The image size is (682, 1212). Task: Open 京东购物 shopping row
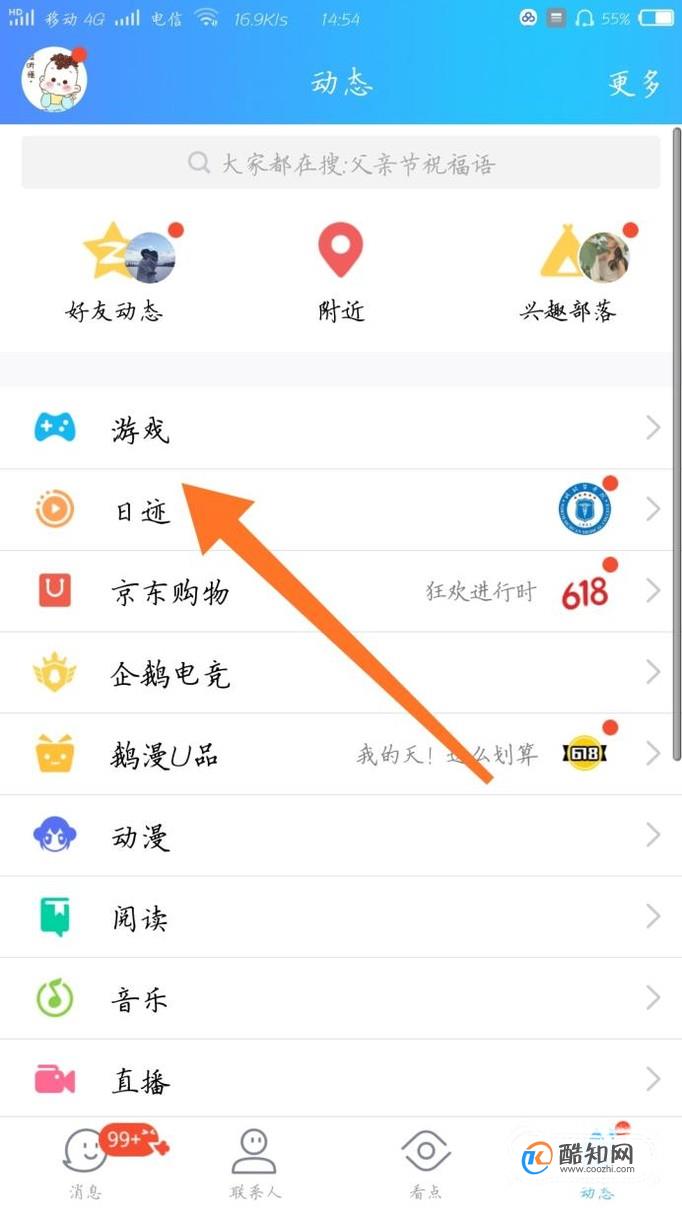[x=341, y=592]
